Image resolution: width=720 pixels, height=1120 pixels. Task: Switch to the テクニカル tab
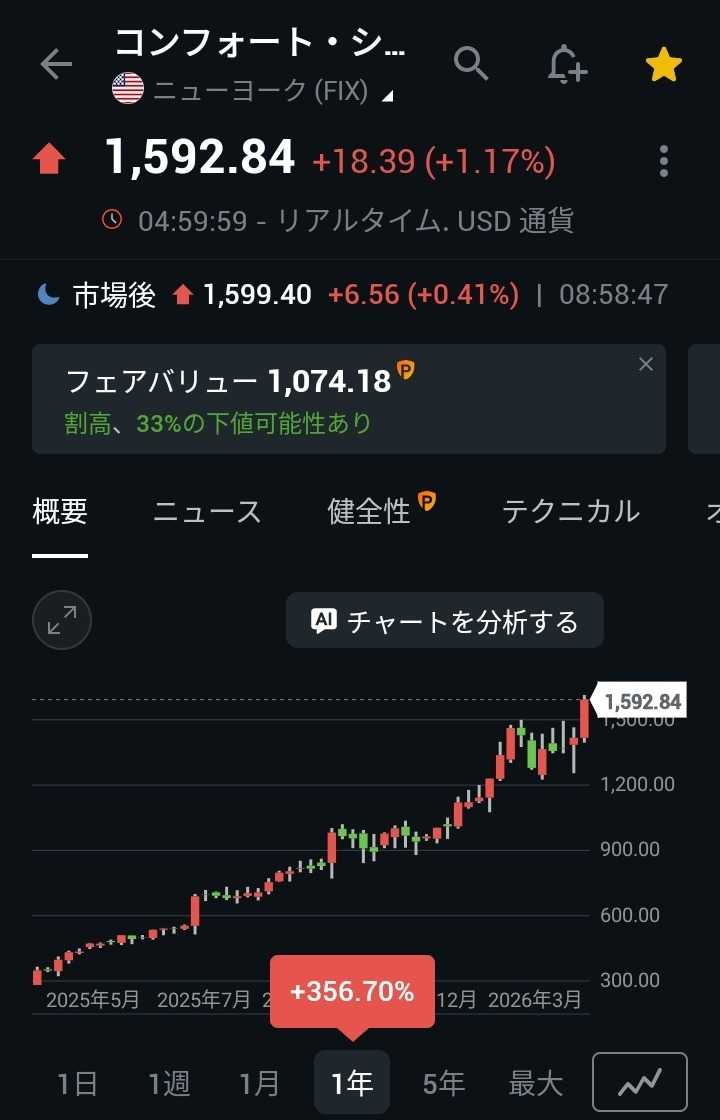point(571,512)
